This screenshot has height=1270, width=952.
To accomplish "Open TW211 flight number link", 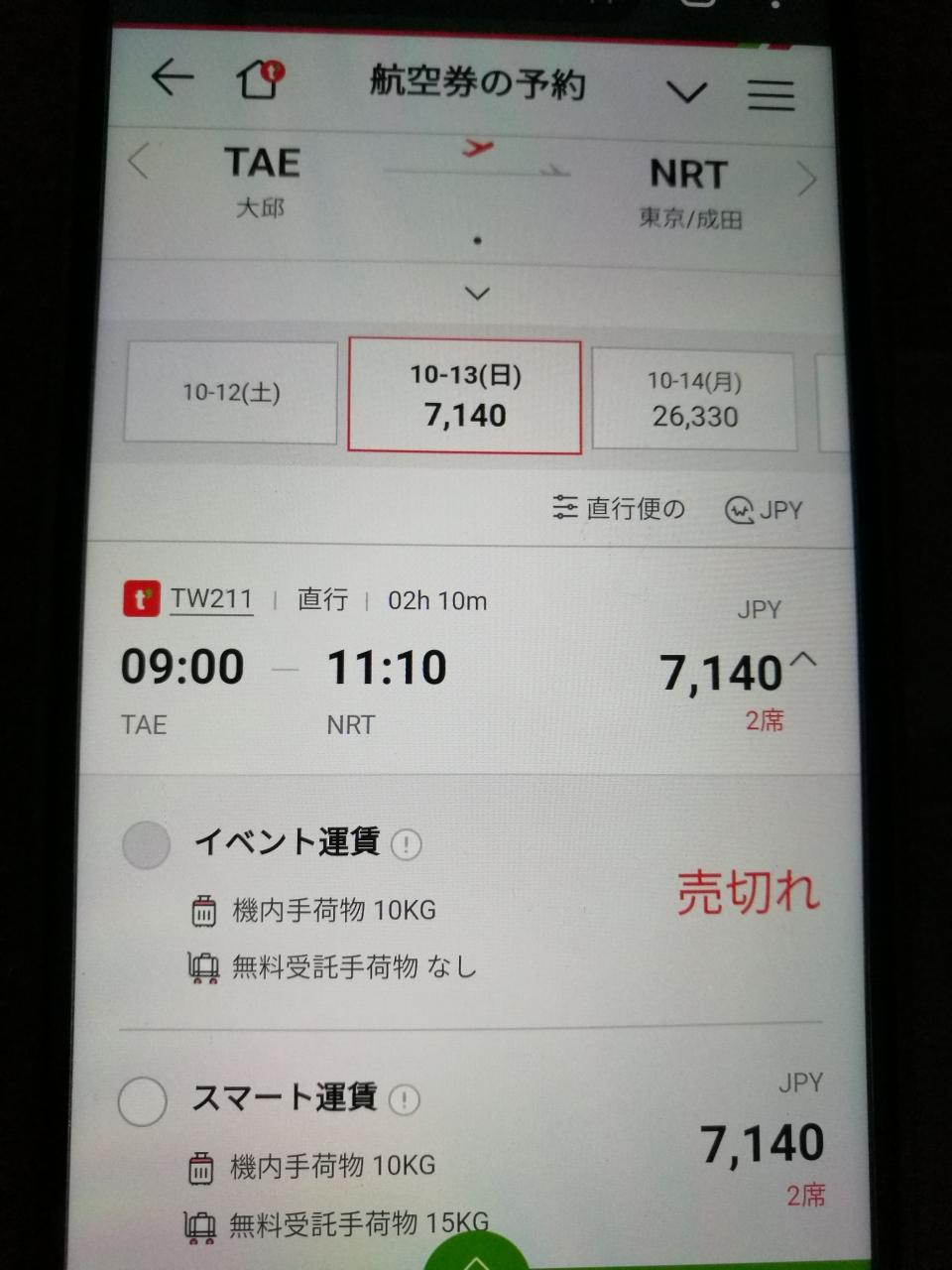I will pyautogui.click(x=211, y=599).
